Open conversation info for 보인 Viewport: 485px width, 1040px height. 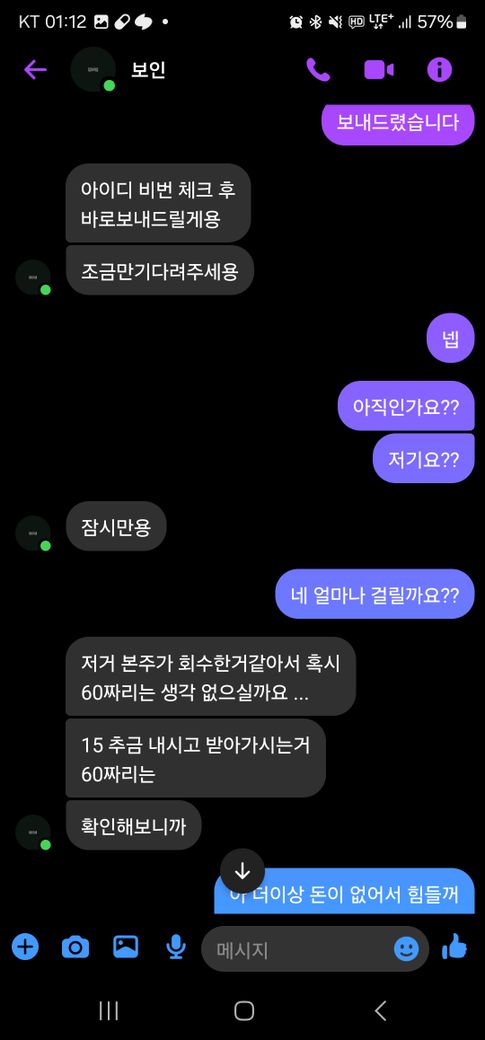point(439,70)
